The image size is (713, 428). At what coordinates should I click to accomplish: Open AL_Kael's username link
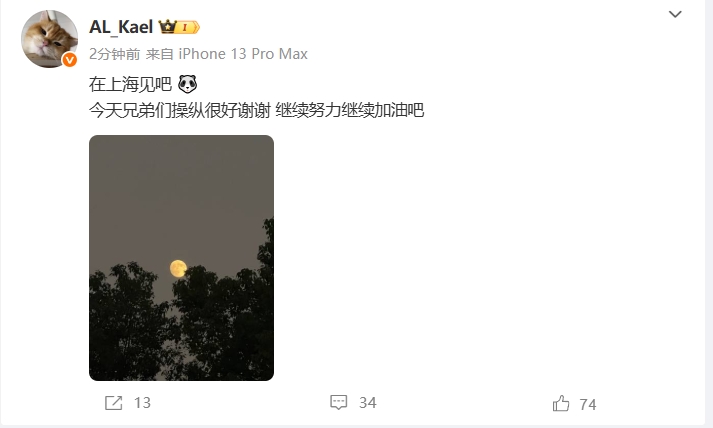pos(121,27)
